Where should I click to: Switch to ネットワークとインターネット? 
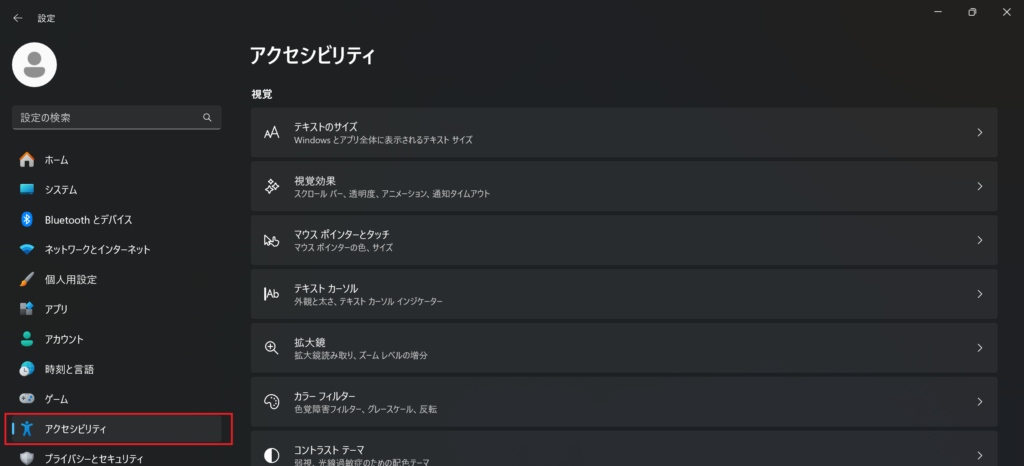pos(97,250)
